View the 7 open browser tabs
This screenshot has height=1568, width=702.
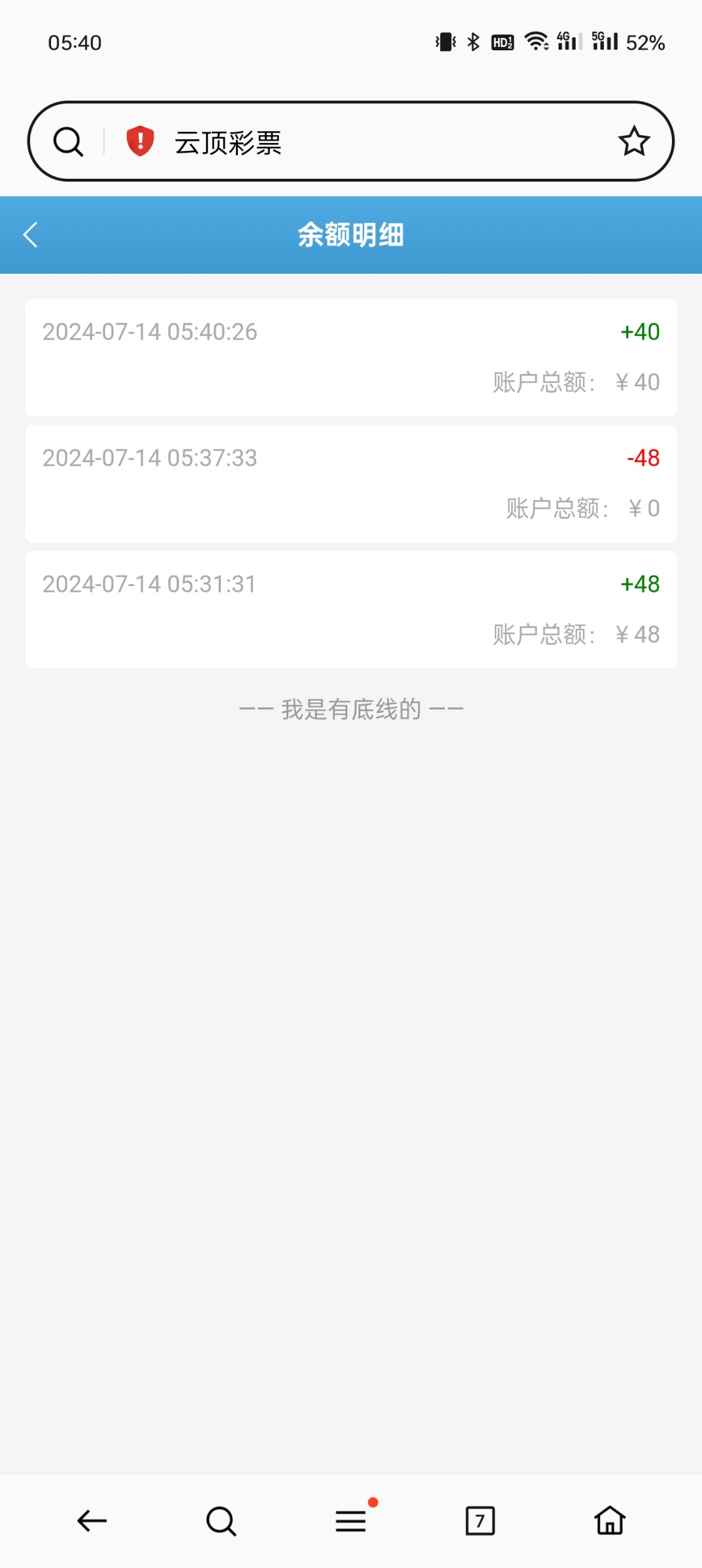pyautogui.click(x=480, y=1521)
